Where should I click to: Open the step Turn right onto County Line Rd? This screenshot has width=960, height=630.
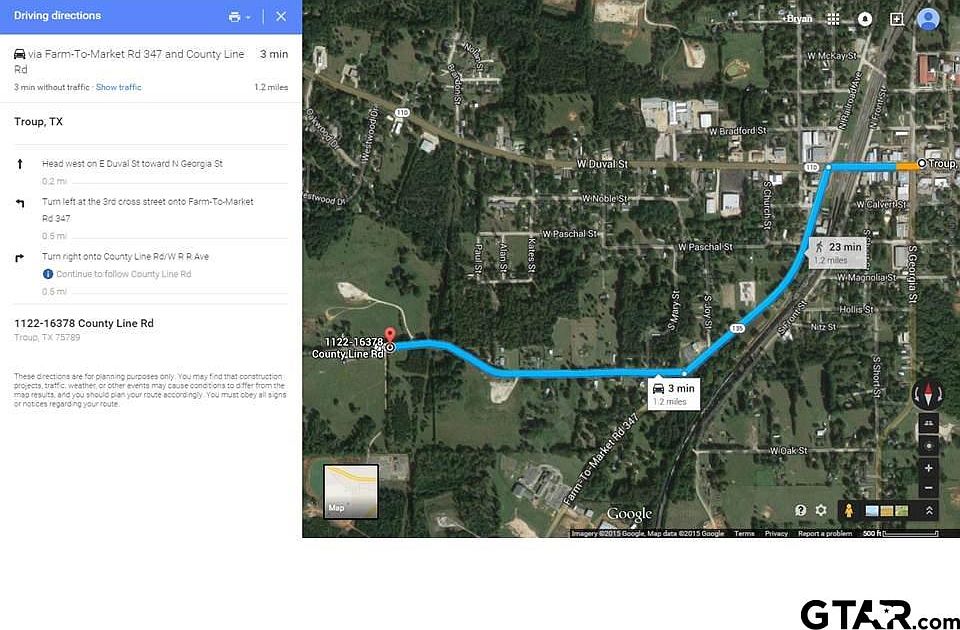(x=125, y=257)
